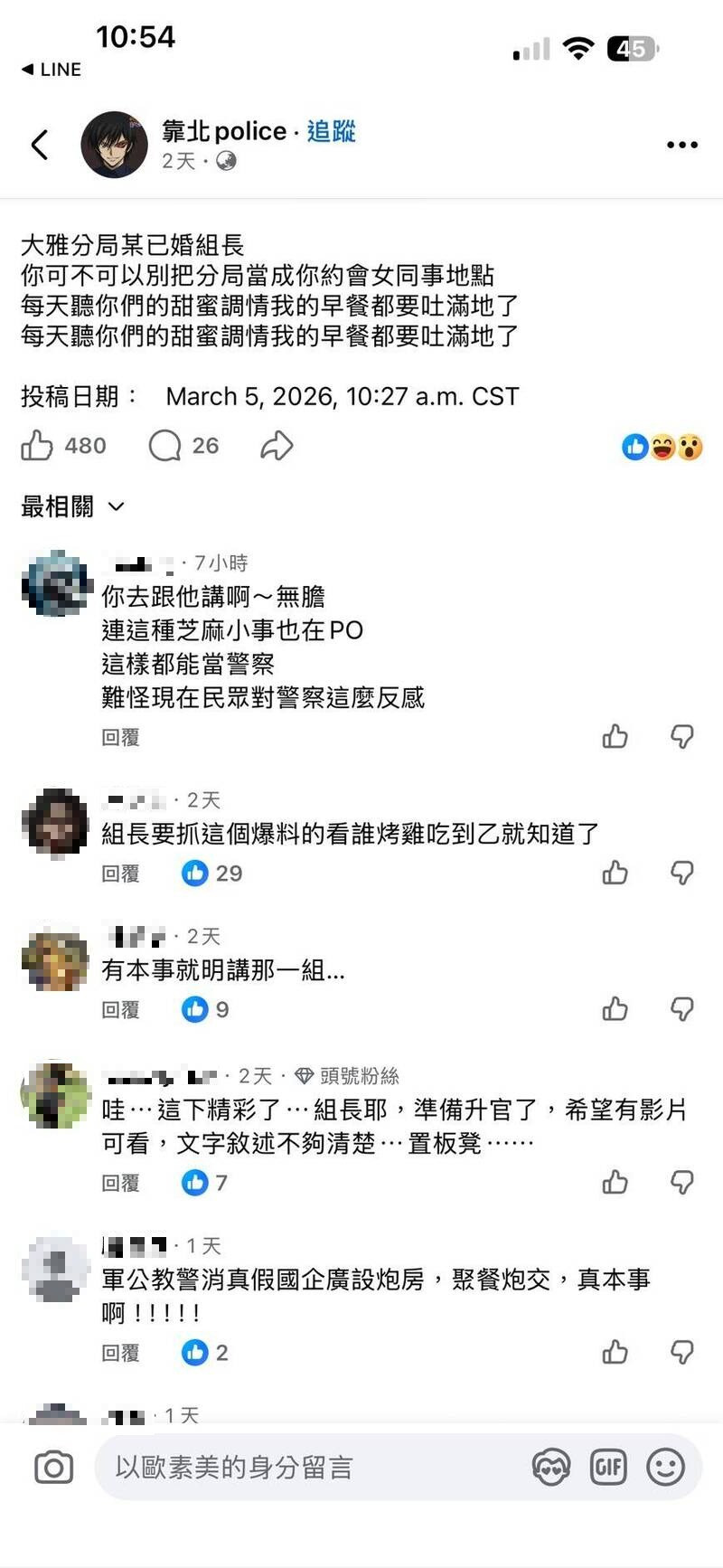Open the post's 26 comments
The image size is (723, 1568).
[x=183, y=446]
